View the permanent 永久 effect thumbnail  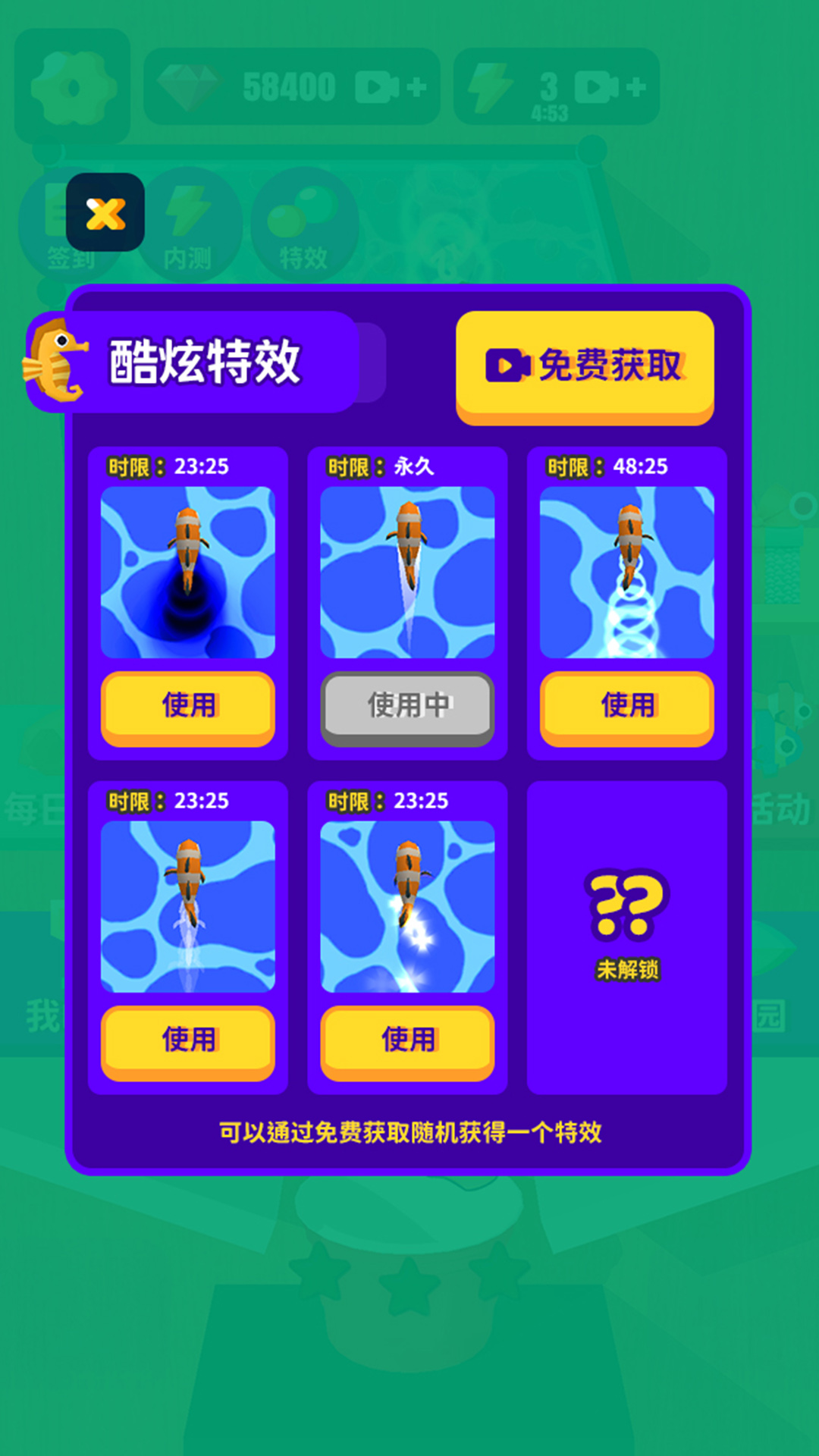click(x=407, y=573)
